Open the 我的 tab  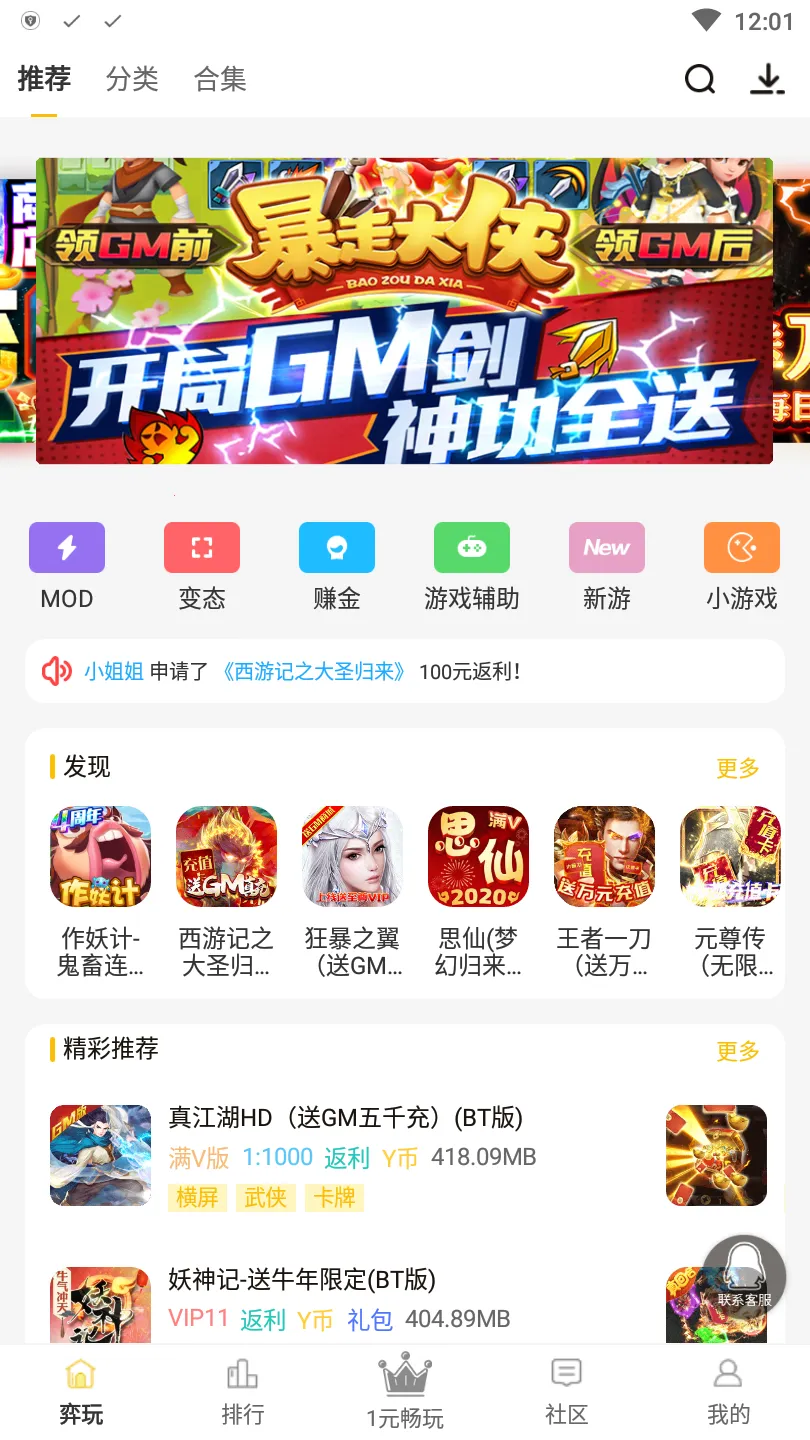(728, 1392)
